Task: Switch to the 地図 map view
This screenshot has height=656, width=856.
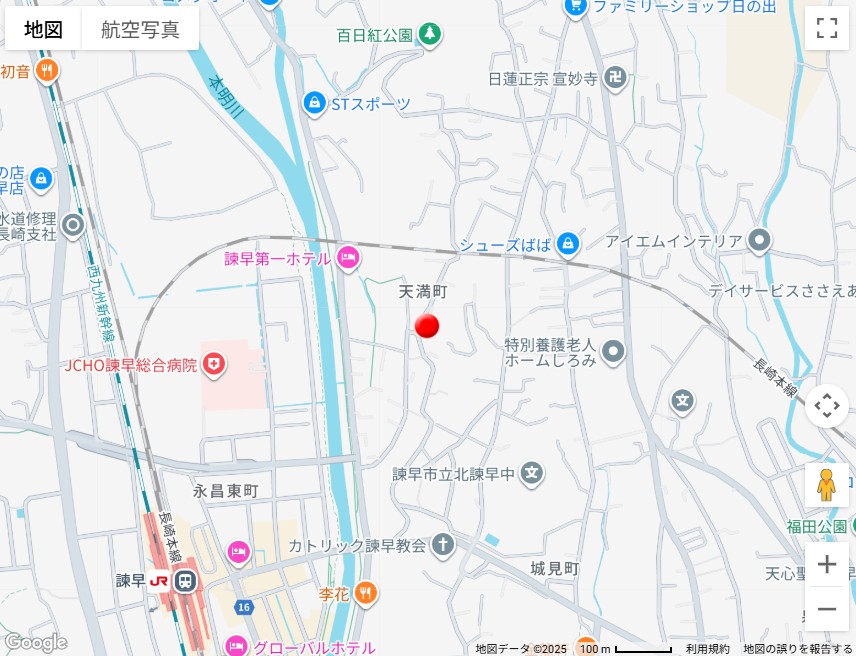Action: (43, 29)
